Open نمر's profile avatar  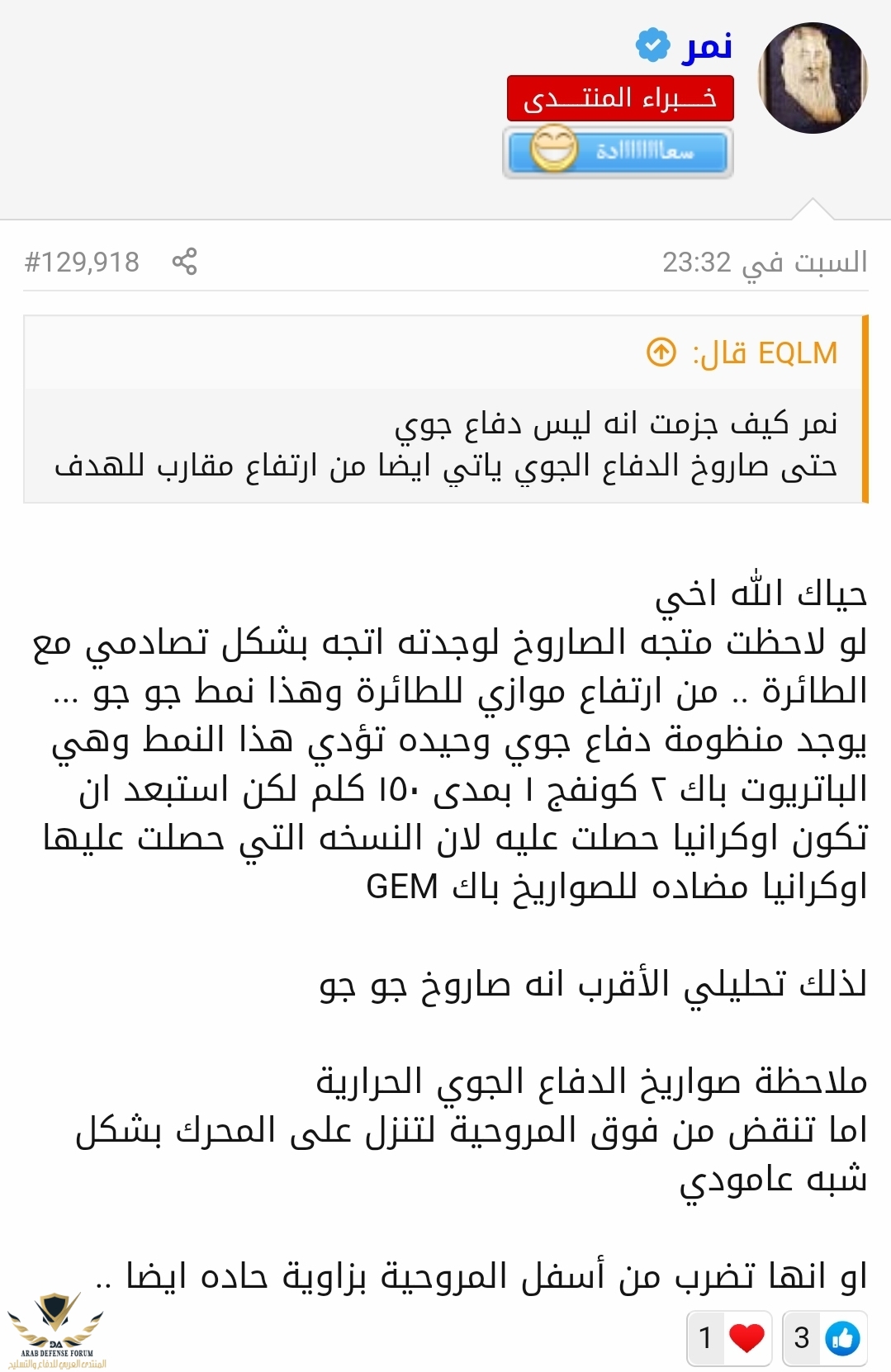tap(813, 78)
